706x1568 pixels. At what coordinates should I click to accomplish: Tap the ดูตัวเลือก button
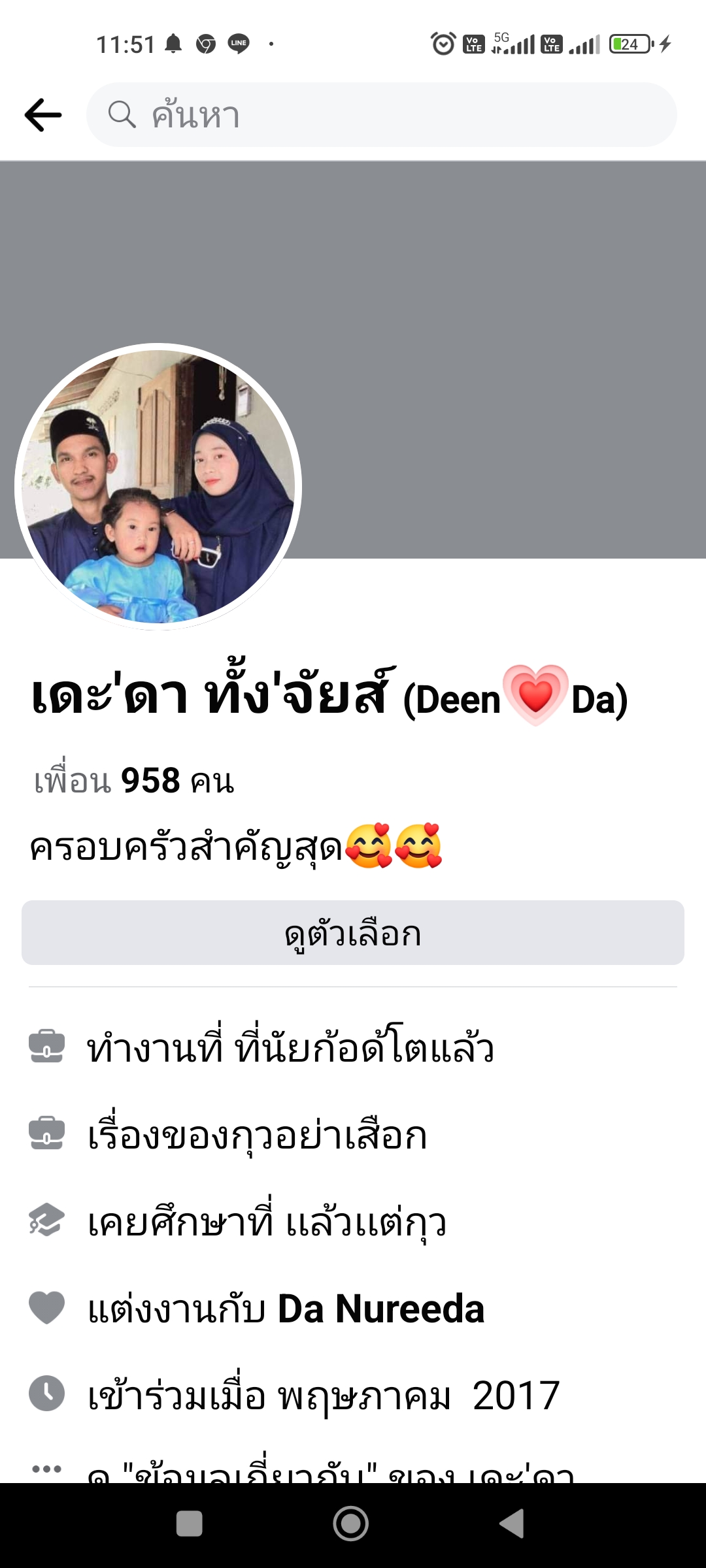[x=353, y=933]
